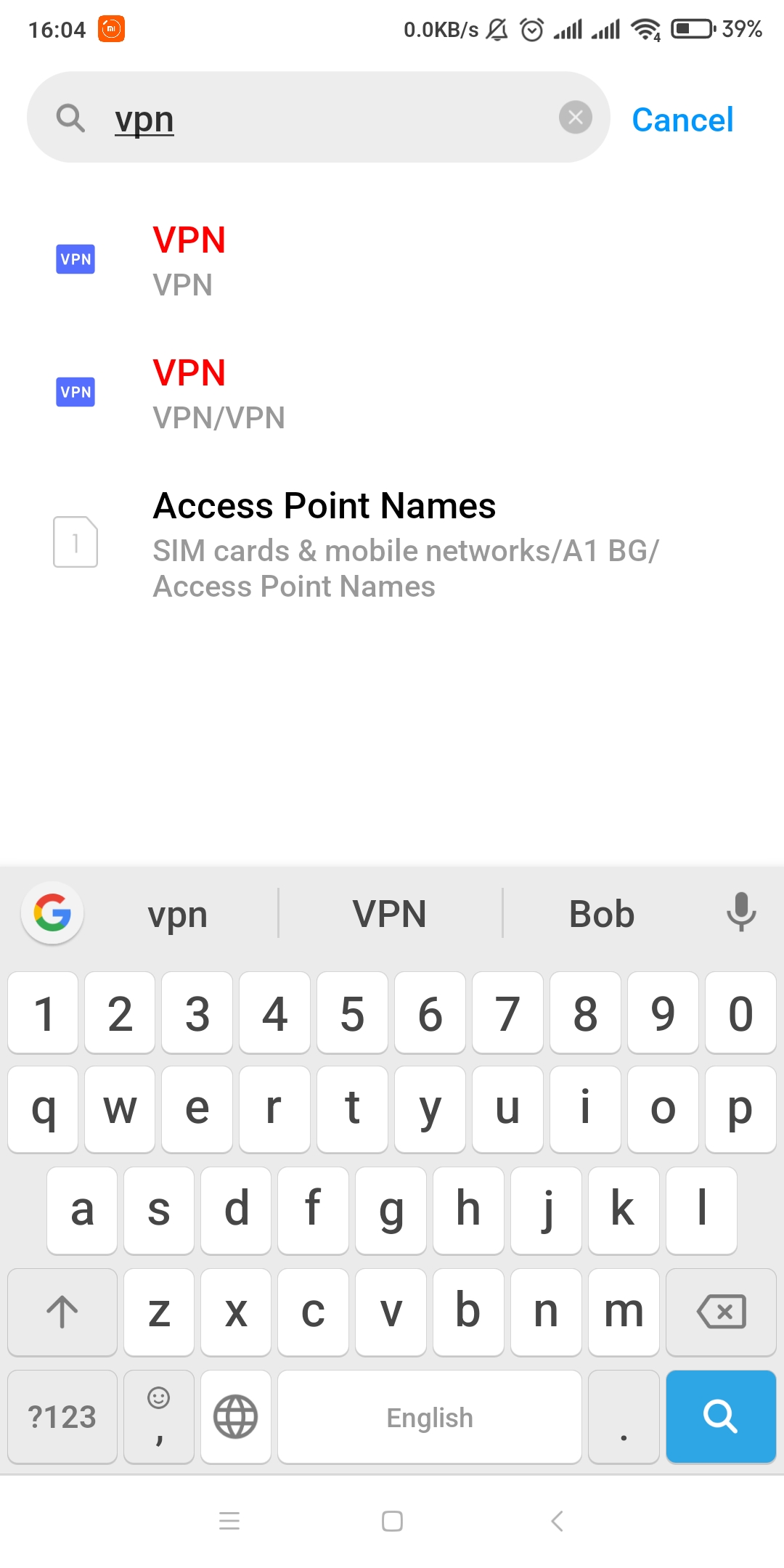This screenshot has width=784, height=1568.
Task: Cancel the settings search
Action: pyautogui.click(x=682, y=120)
